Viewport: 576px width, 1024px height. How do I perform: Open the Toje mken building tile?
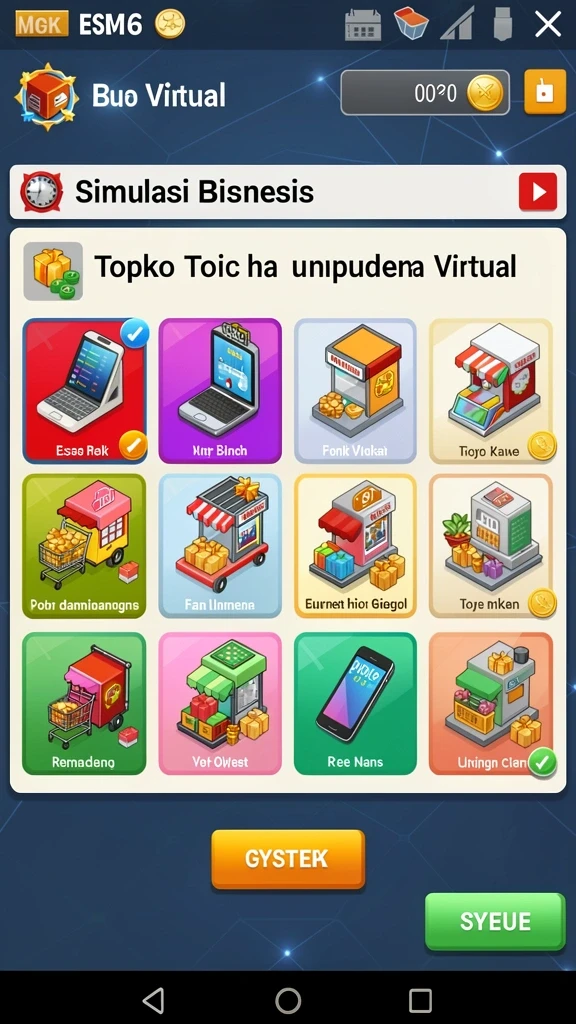coord(490,546)
